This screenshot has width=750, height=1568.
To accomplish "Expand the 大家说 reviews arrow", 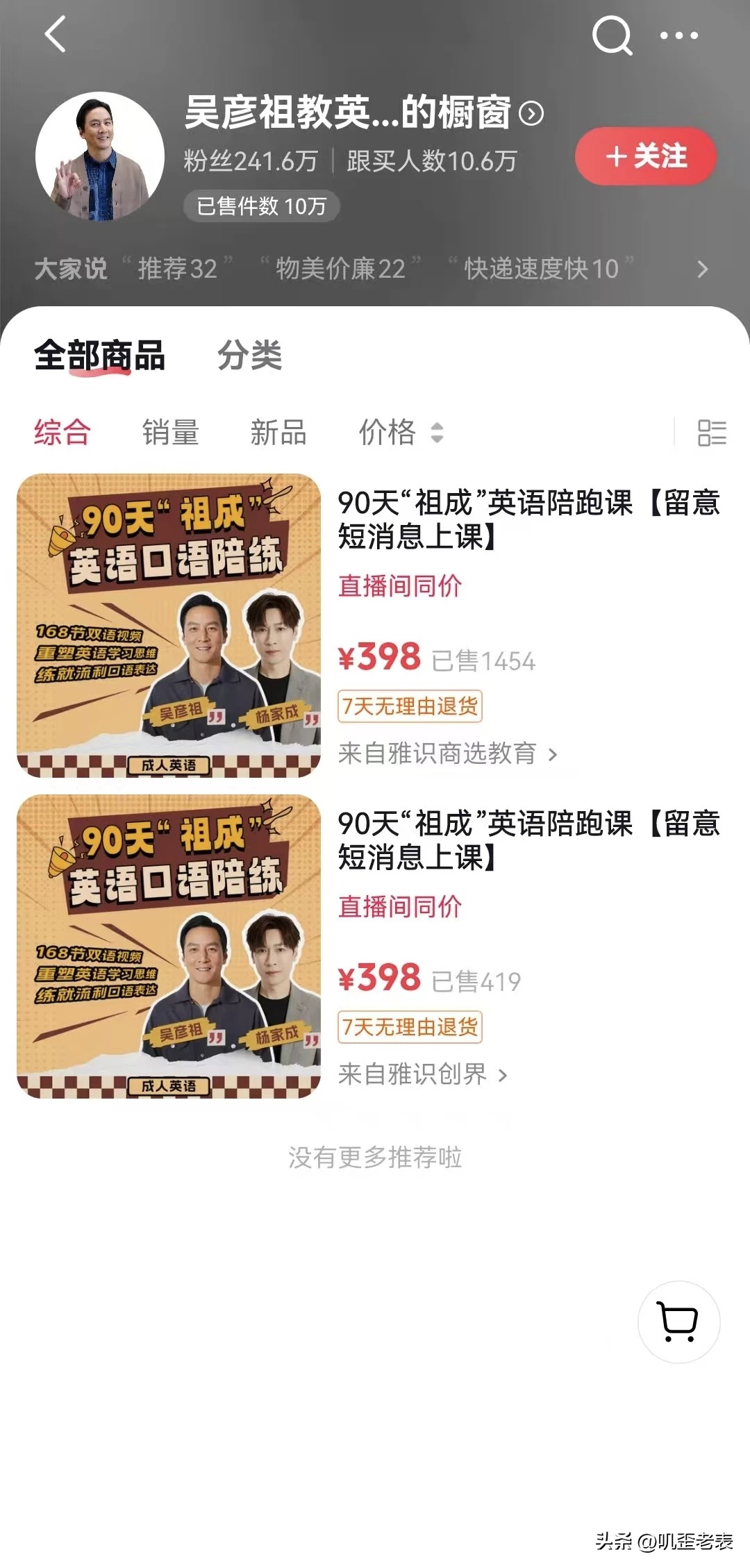I will (702, 269).
